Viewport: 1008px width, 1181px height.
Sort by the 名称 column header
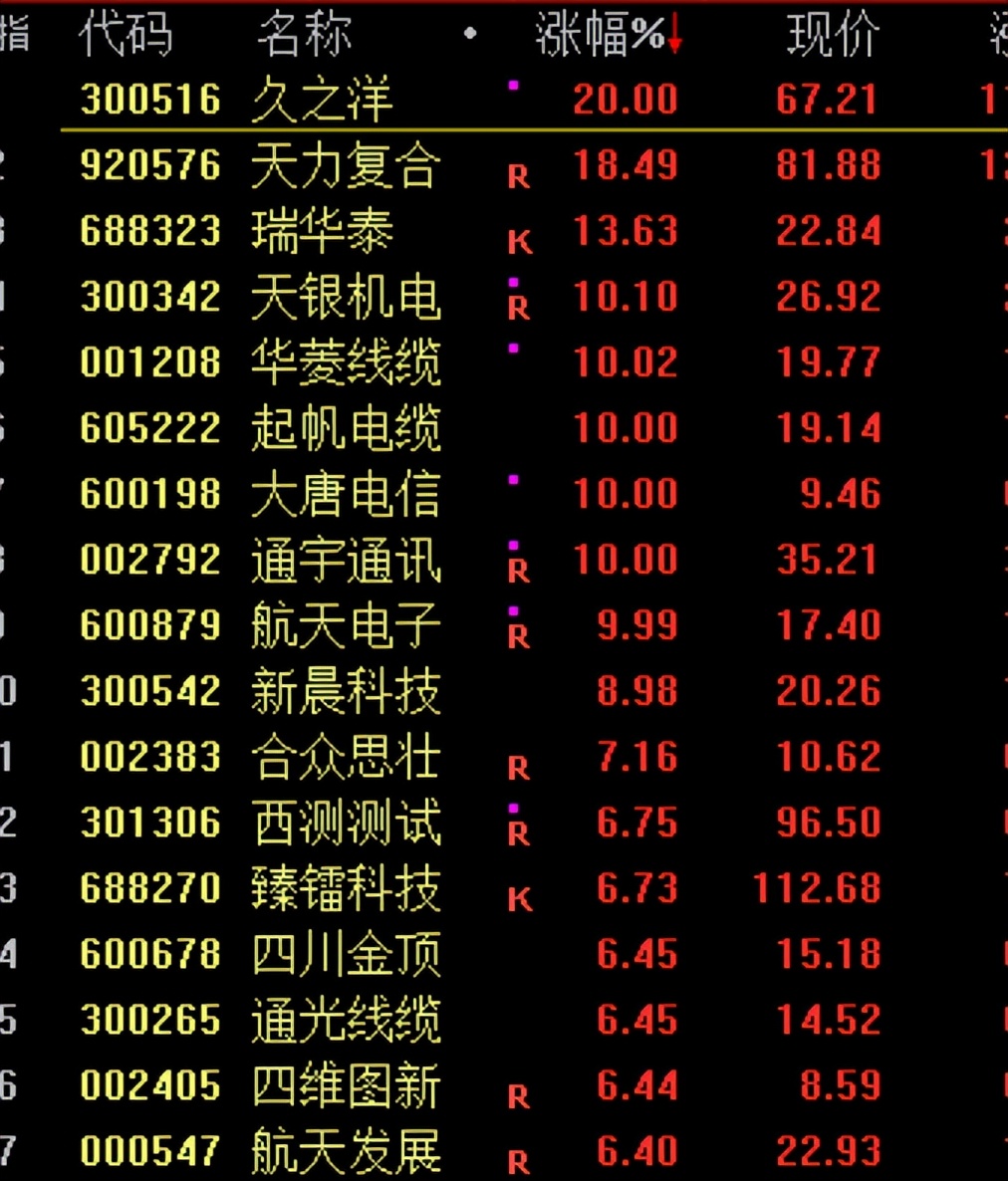(305, 35)
